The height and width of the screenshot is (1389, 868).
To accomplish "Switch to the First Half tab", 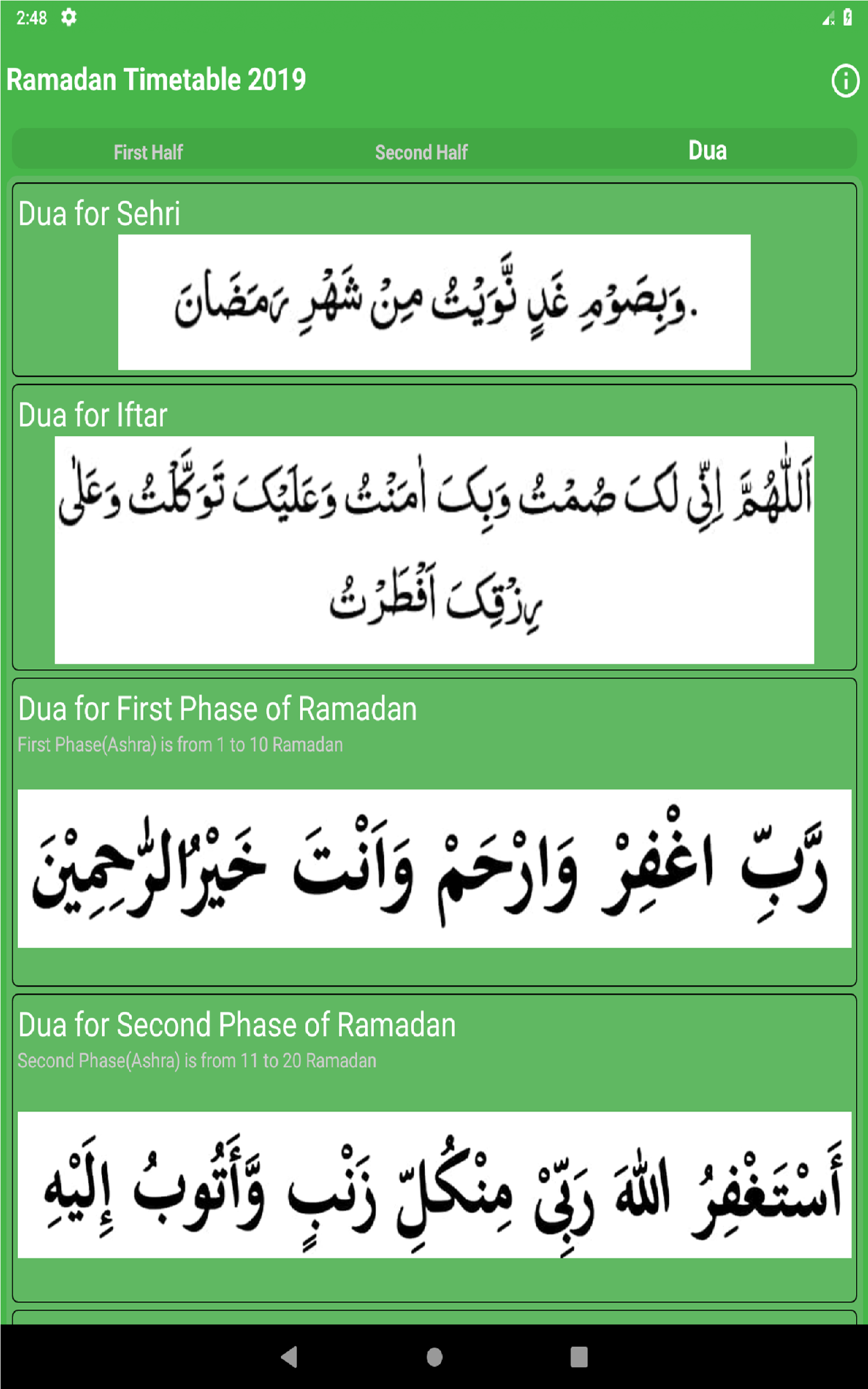I will 148,152.
